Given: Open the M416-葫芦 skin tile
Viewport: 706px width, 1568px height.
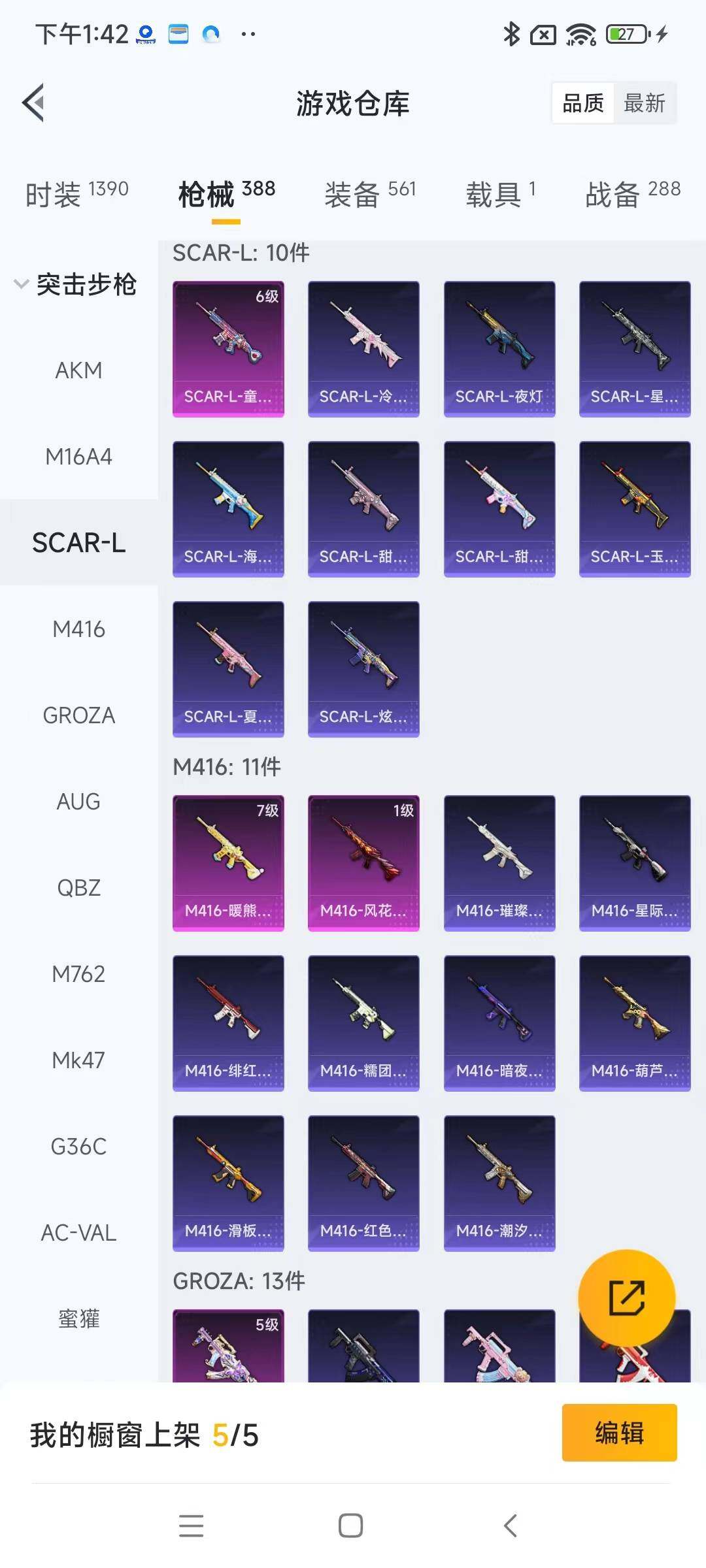Looking at the screenshot, I should click(x=634, y=1023).
